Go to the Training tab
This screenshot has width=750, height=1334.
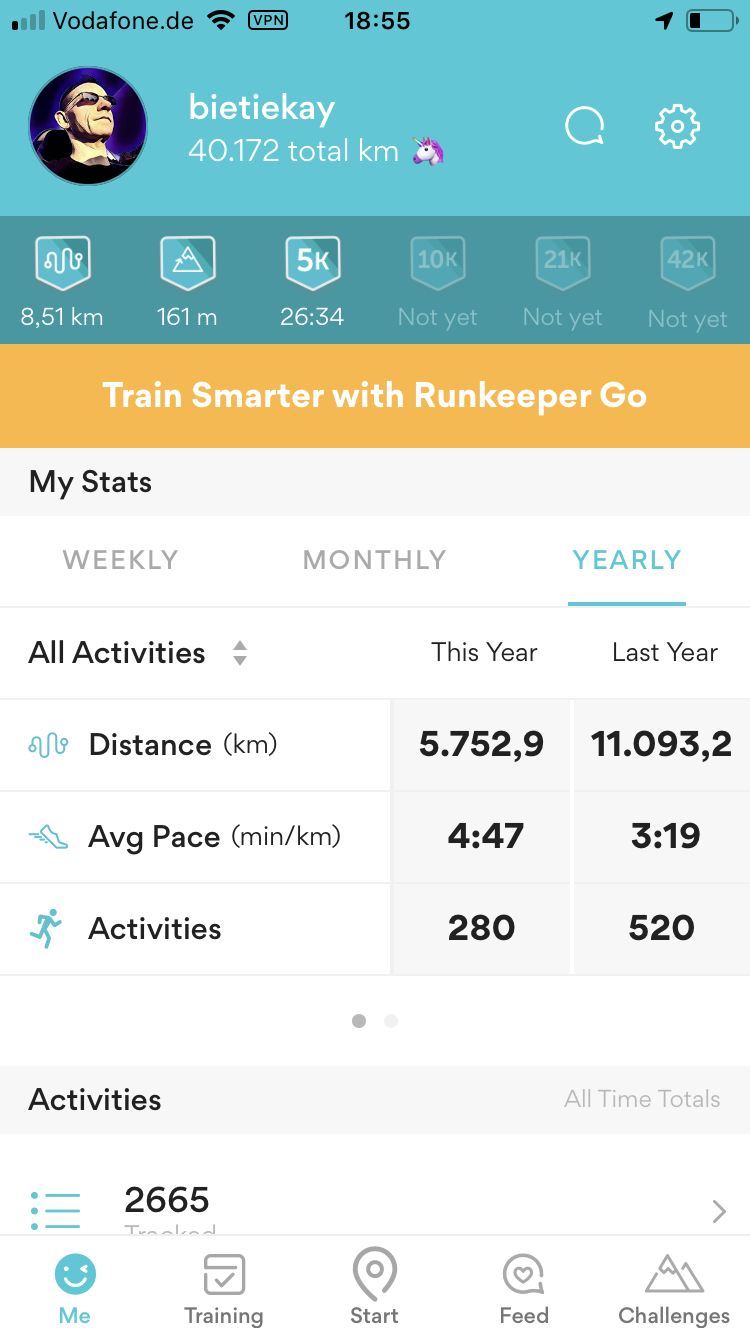pos(224,1288)
